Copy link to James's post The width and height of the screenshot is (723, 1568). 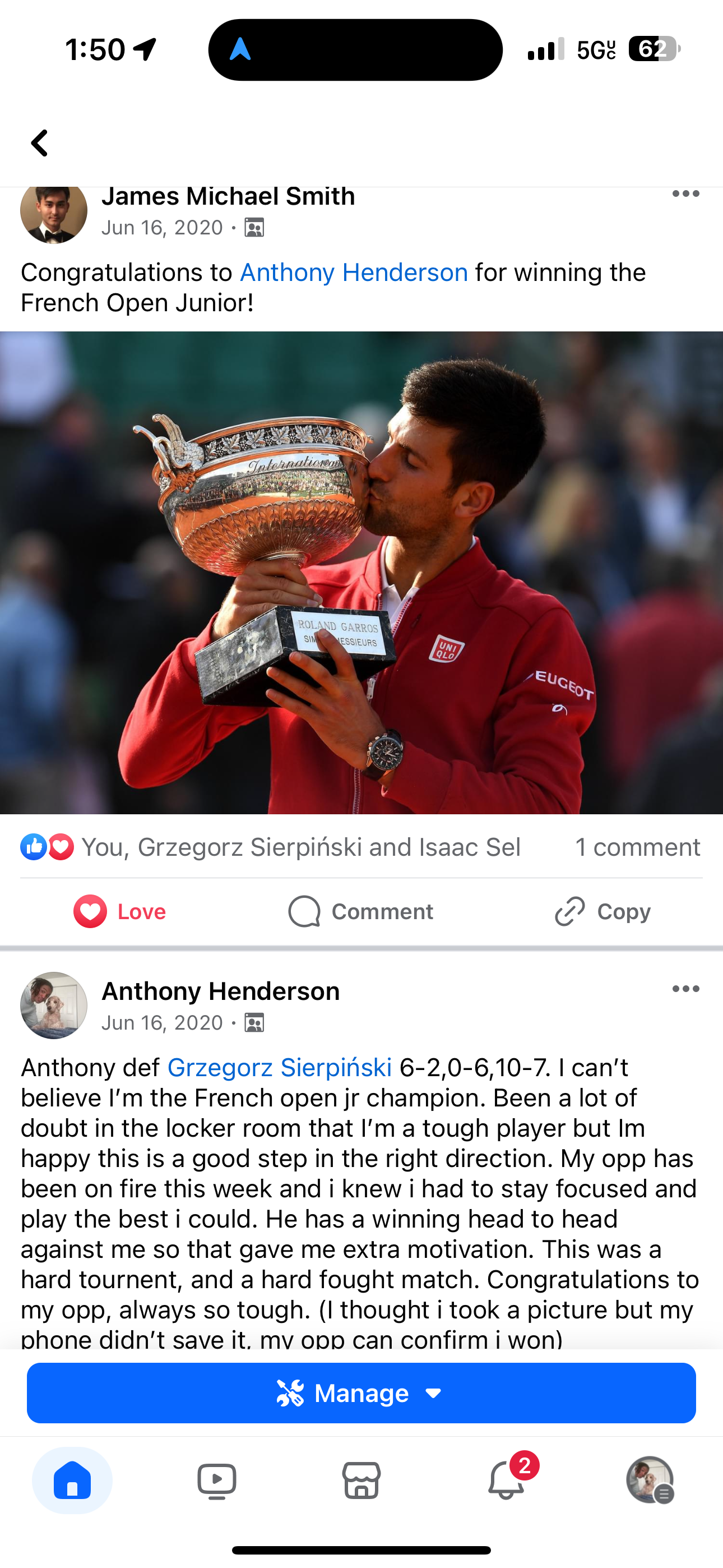[x=602, y=912]
